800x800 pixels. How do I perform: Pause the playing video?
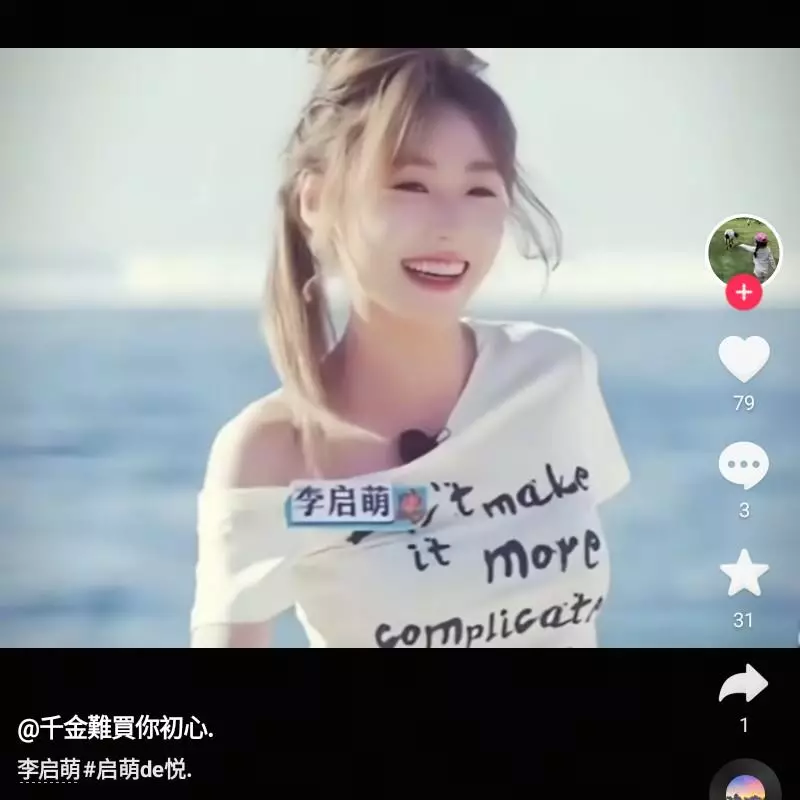[400, 400]
